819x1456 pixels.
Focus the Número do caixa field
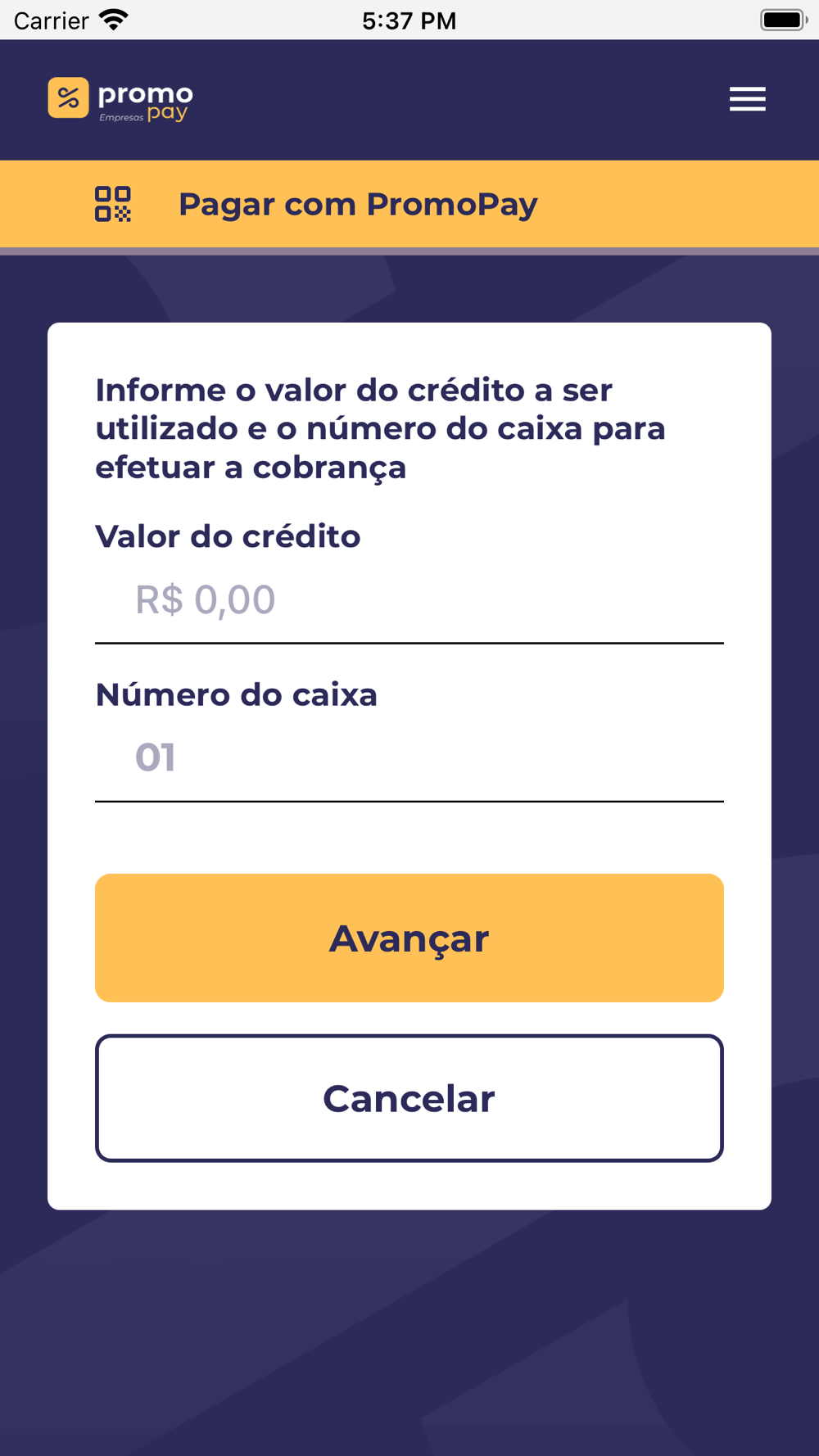coord(409,757)
